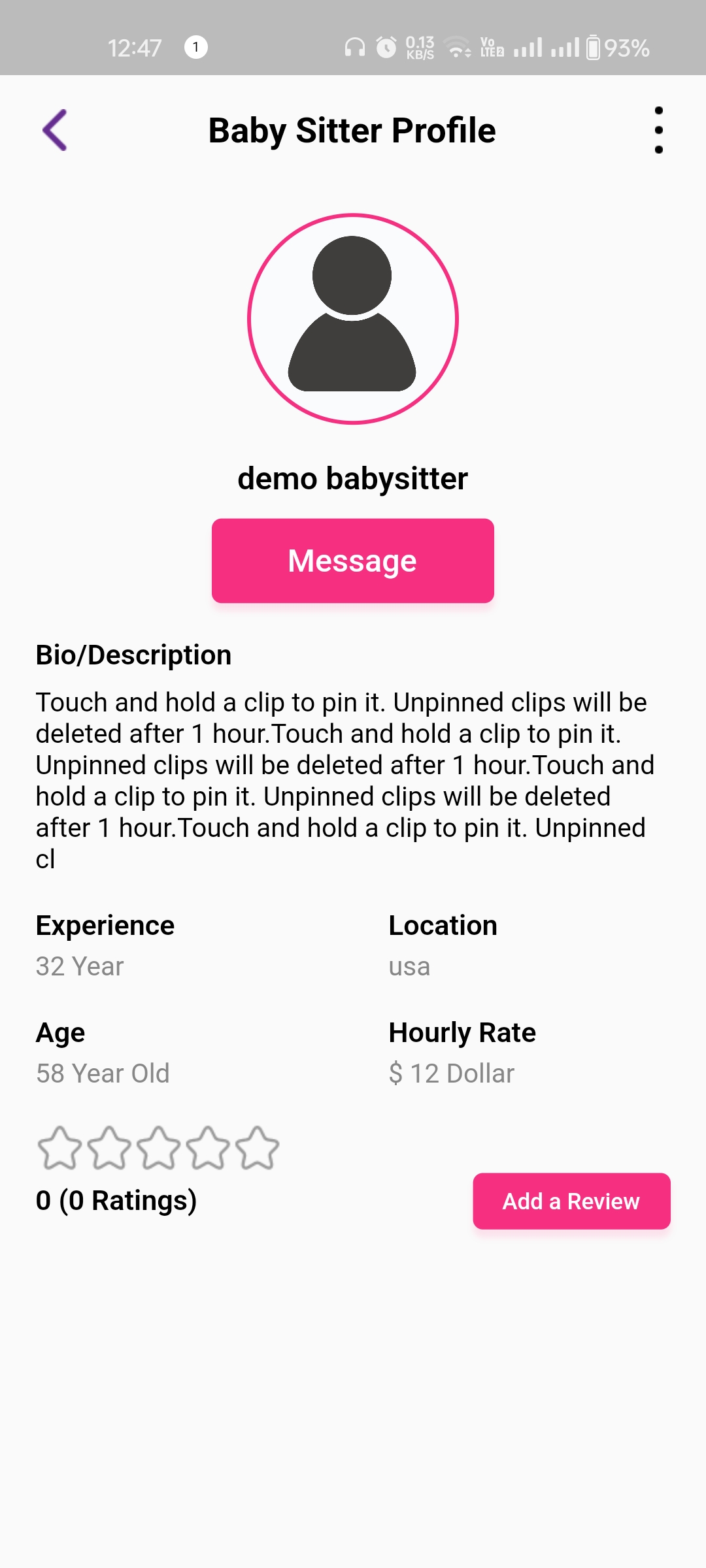Viewport: 706px width, 1568px height.
Task: Tap Add a Review button
Action: tap(572, 1201)
